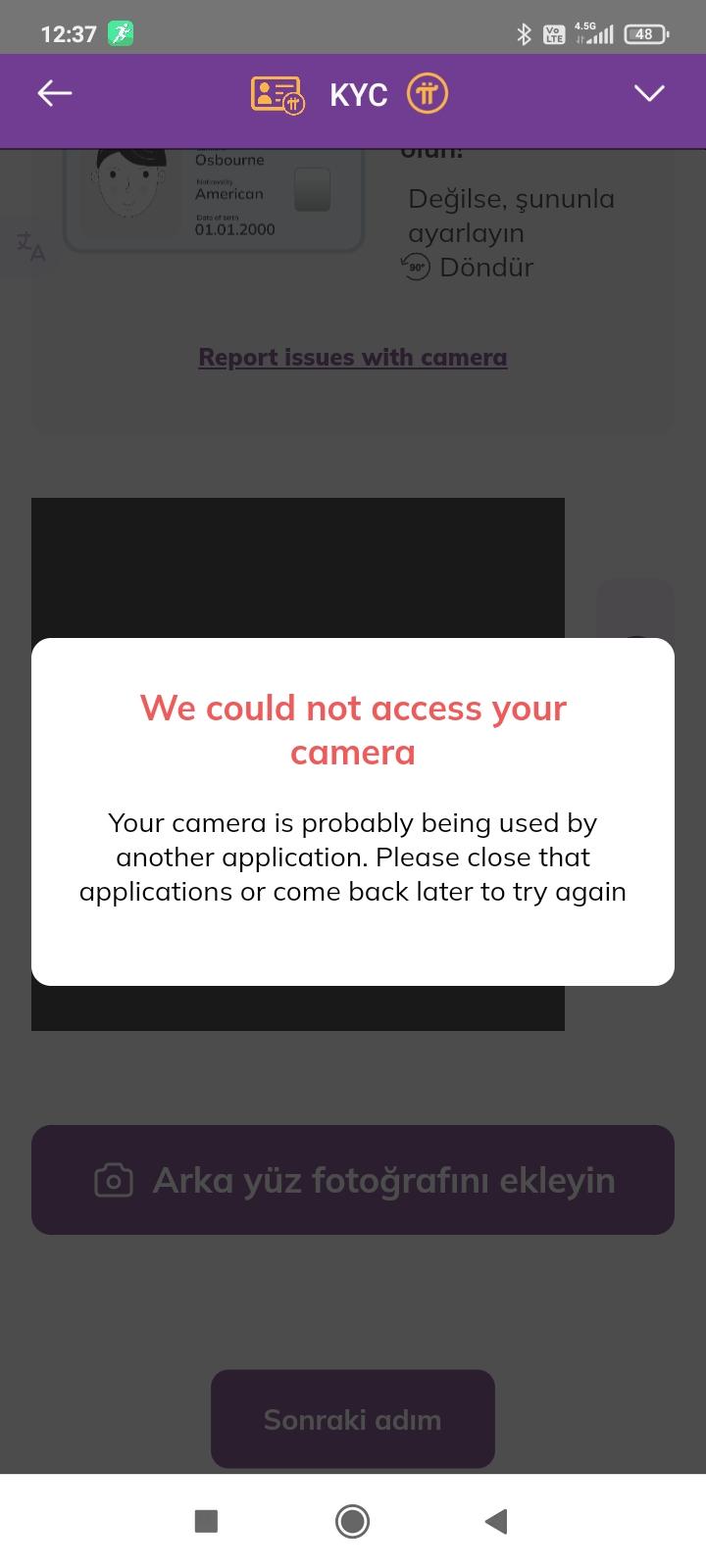Expand the dropdown chevron in the header
This screenshot has width=706, height=1568.
649,93
